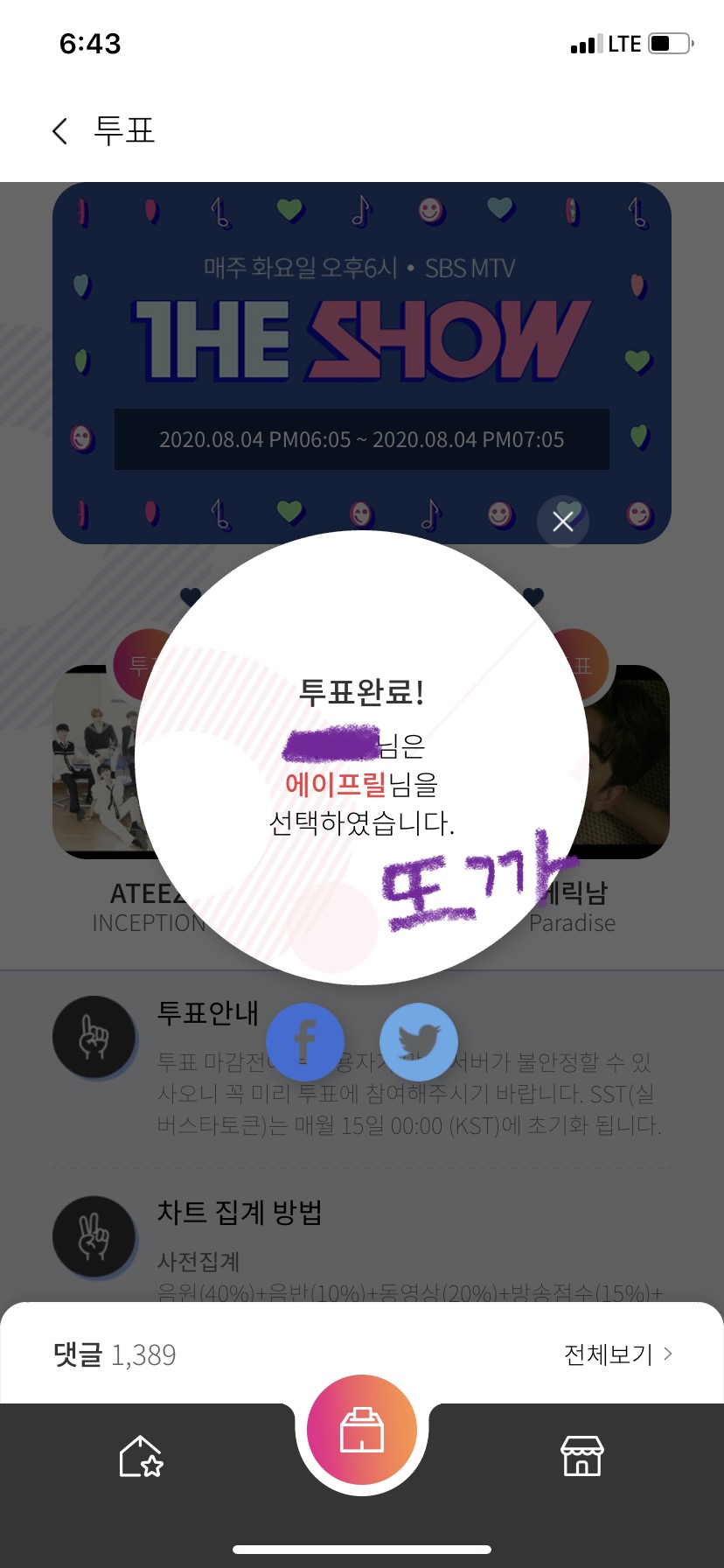Expand the 투표안내 voting guide section
Screen dimensions: 724x1568
207,1013
